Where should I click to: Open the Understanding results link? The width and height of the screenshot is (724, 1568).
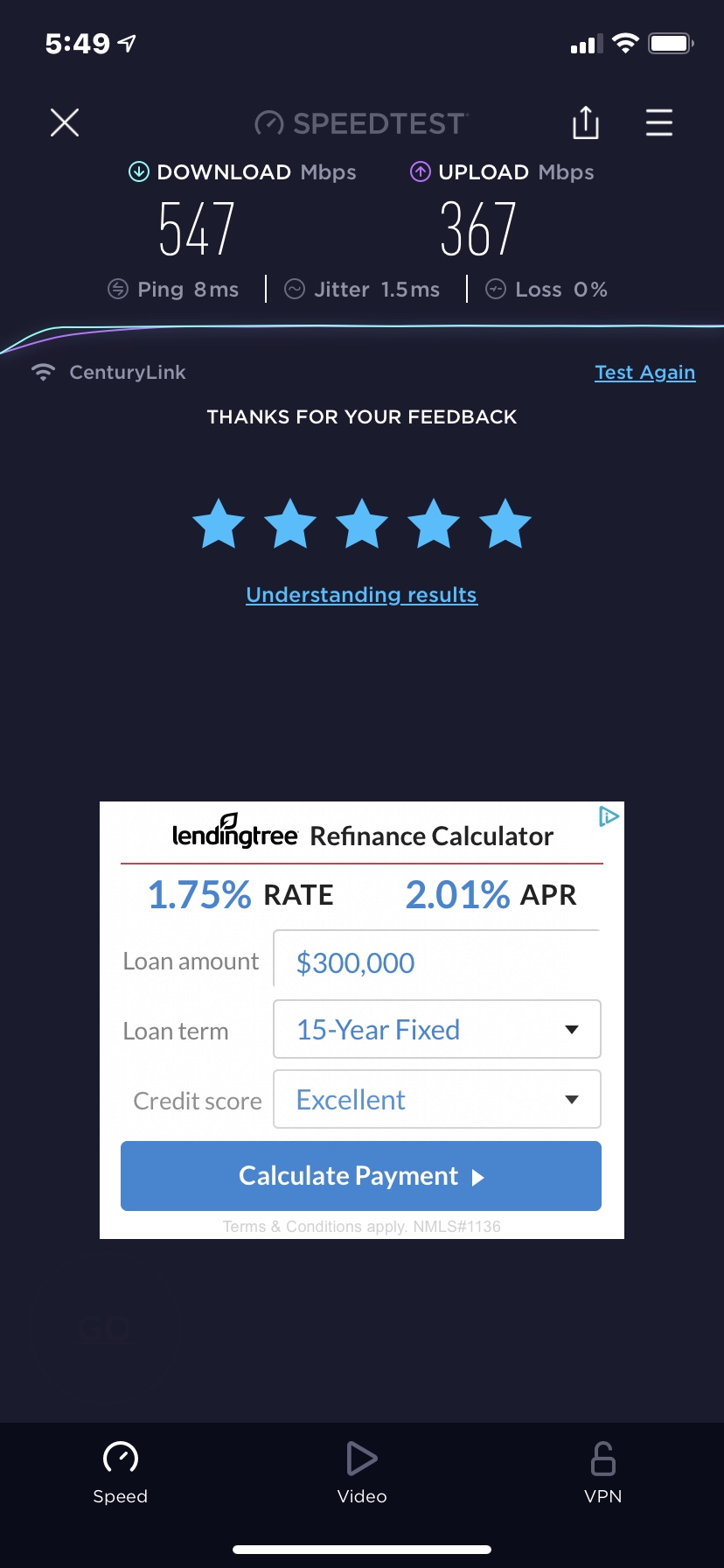[x=361, y=595]
